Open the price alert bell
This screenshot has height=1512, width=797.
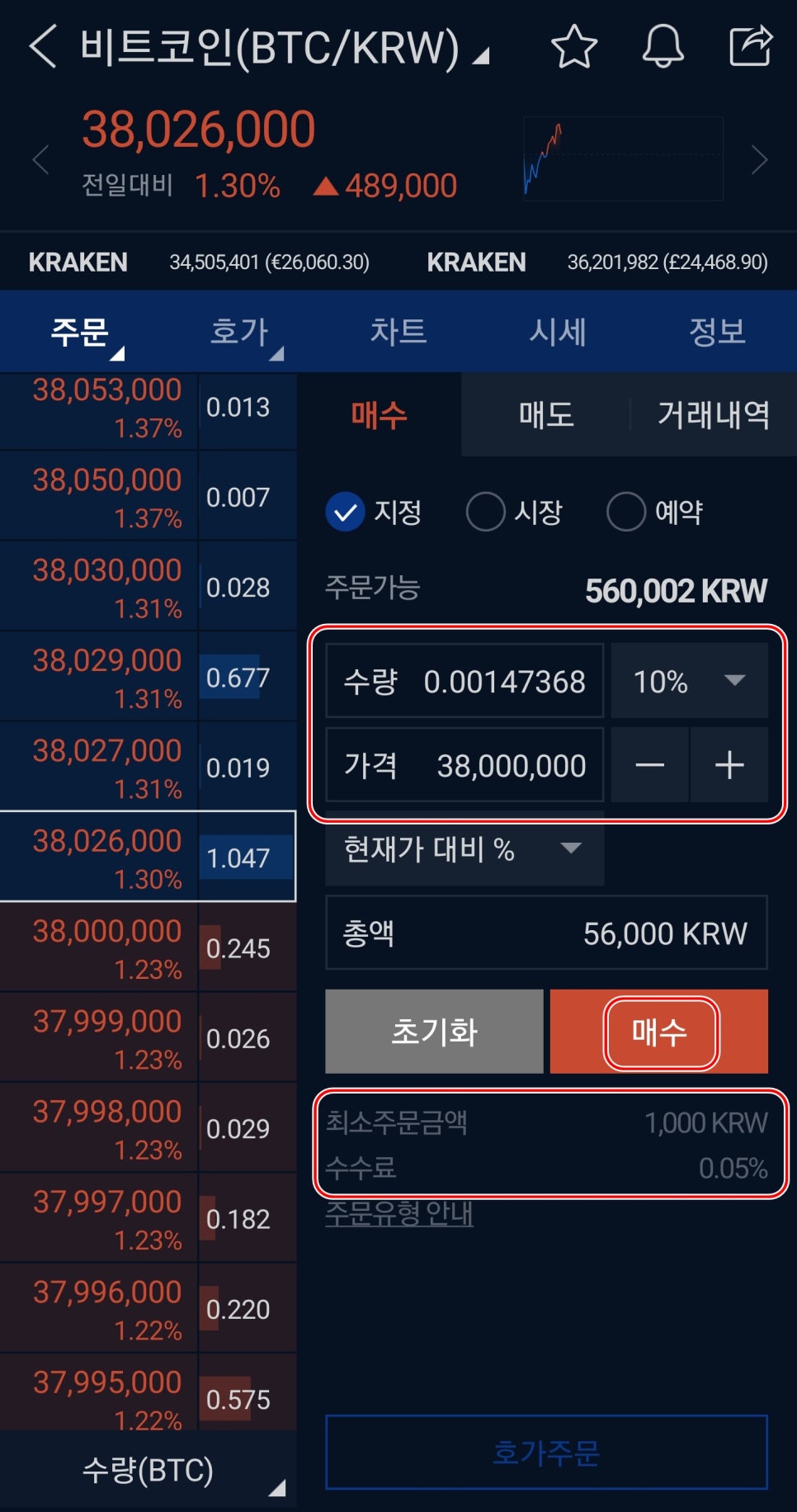pyautogui.click(x=663, y=46)
